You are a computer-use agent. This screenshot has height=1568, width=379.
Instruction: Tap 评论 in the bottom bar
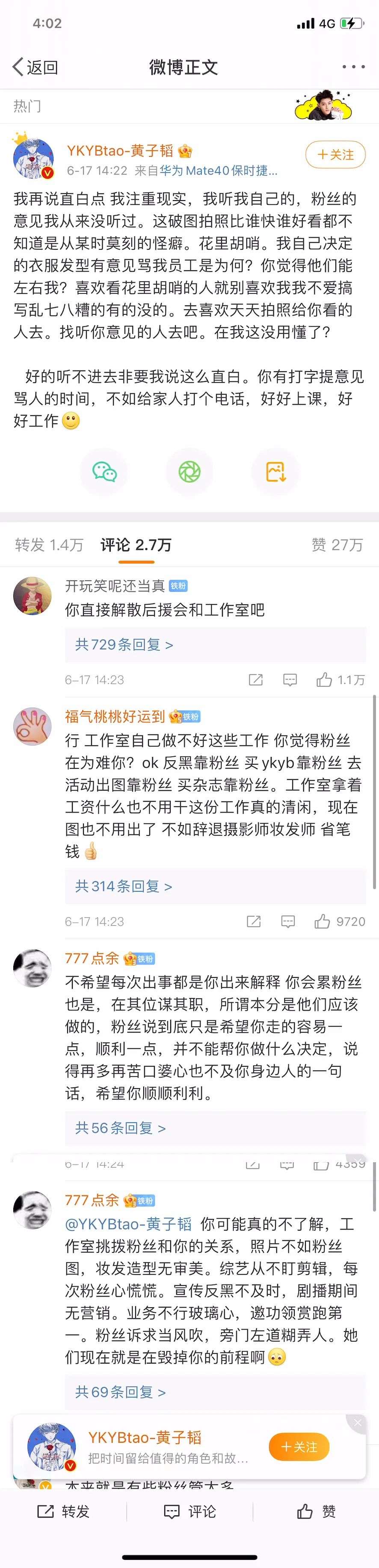click(x=189, y=1511)
